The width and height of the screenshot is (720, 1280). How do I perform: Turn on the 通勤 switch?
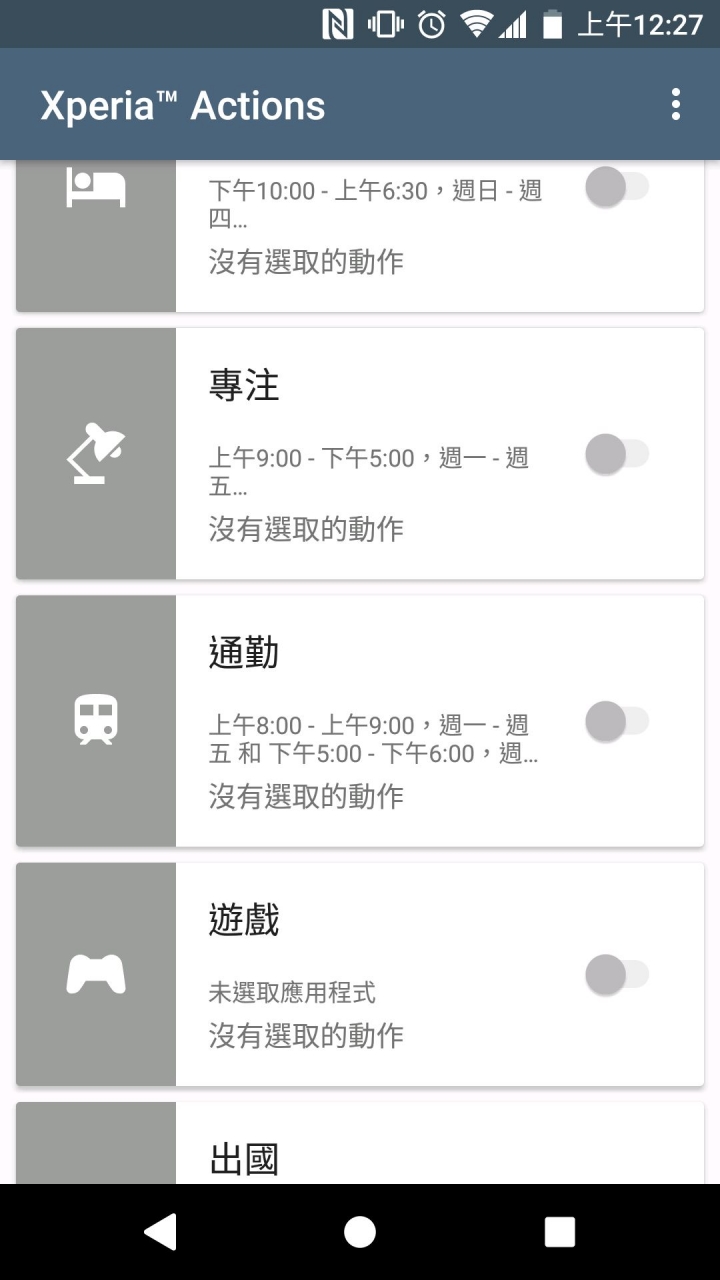pyautogui.click(x=616, y=722)
